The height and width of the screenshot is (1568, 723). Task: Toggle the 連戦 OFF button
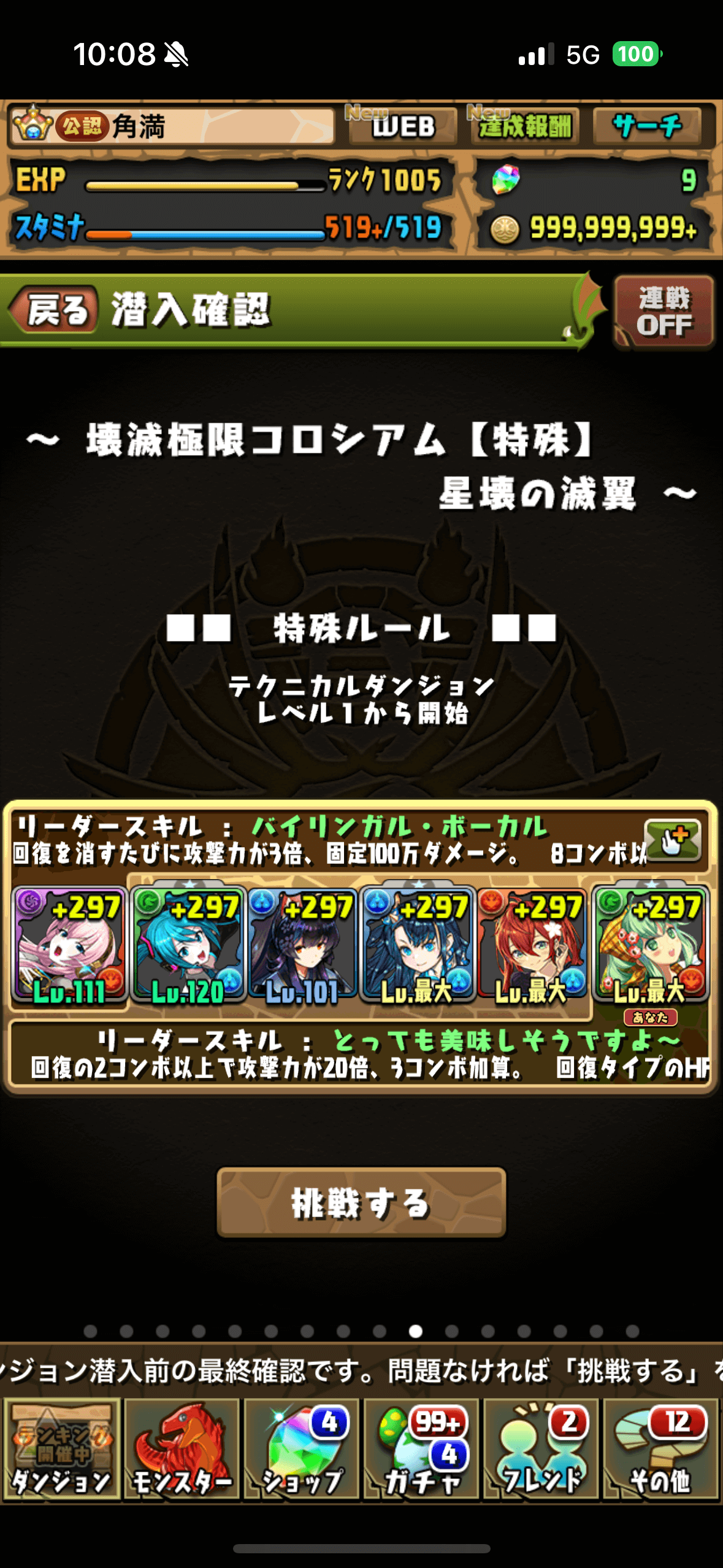(x=664, y=312)
